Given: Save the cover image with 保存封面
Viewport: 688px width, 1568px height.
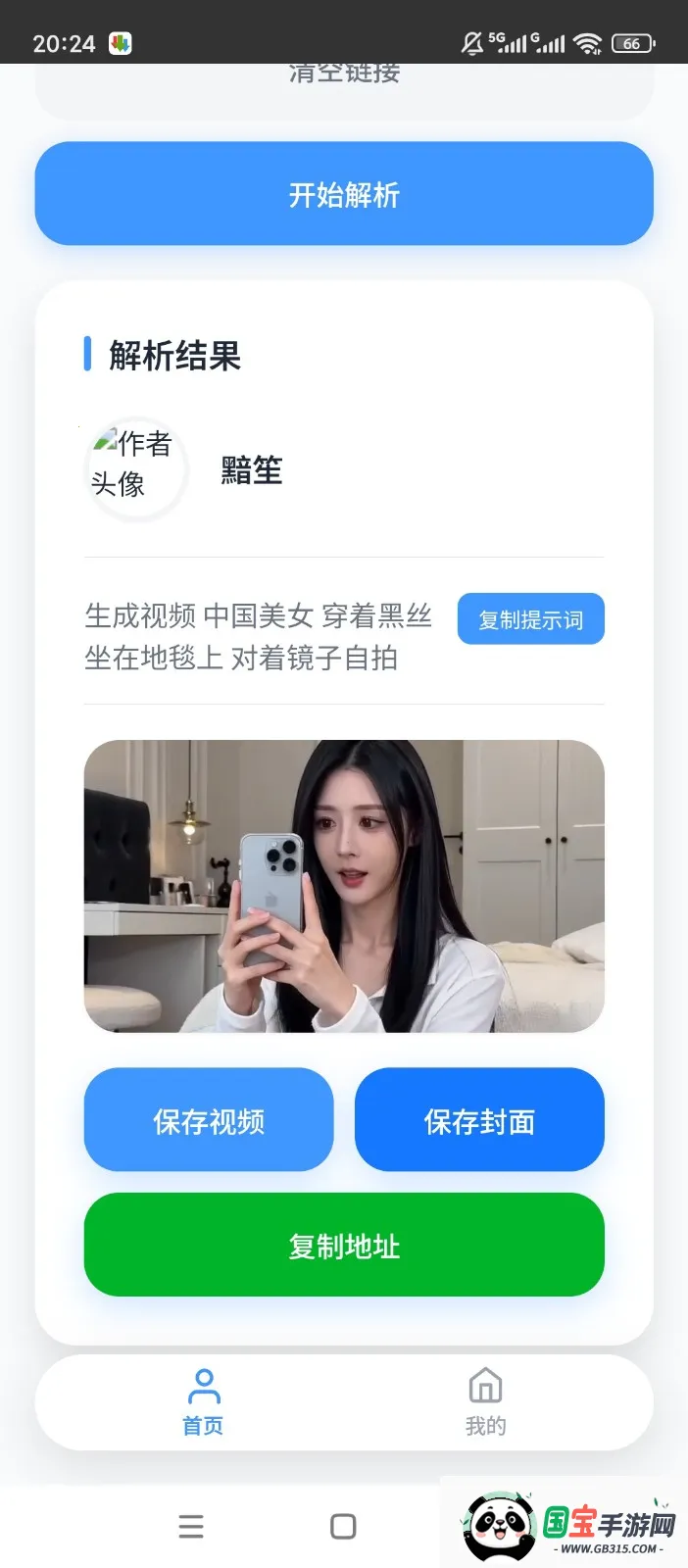Looking at the screenshot, I should point(479,1120).
